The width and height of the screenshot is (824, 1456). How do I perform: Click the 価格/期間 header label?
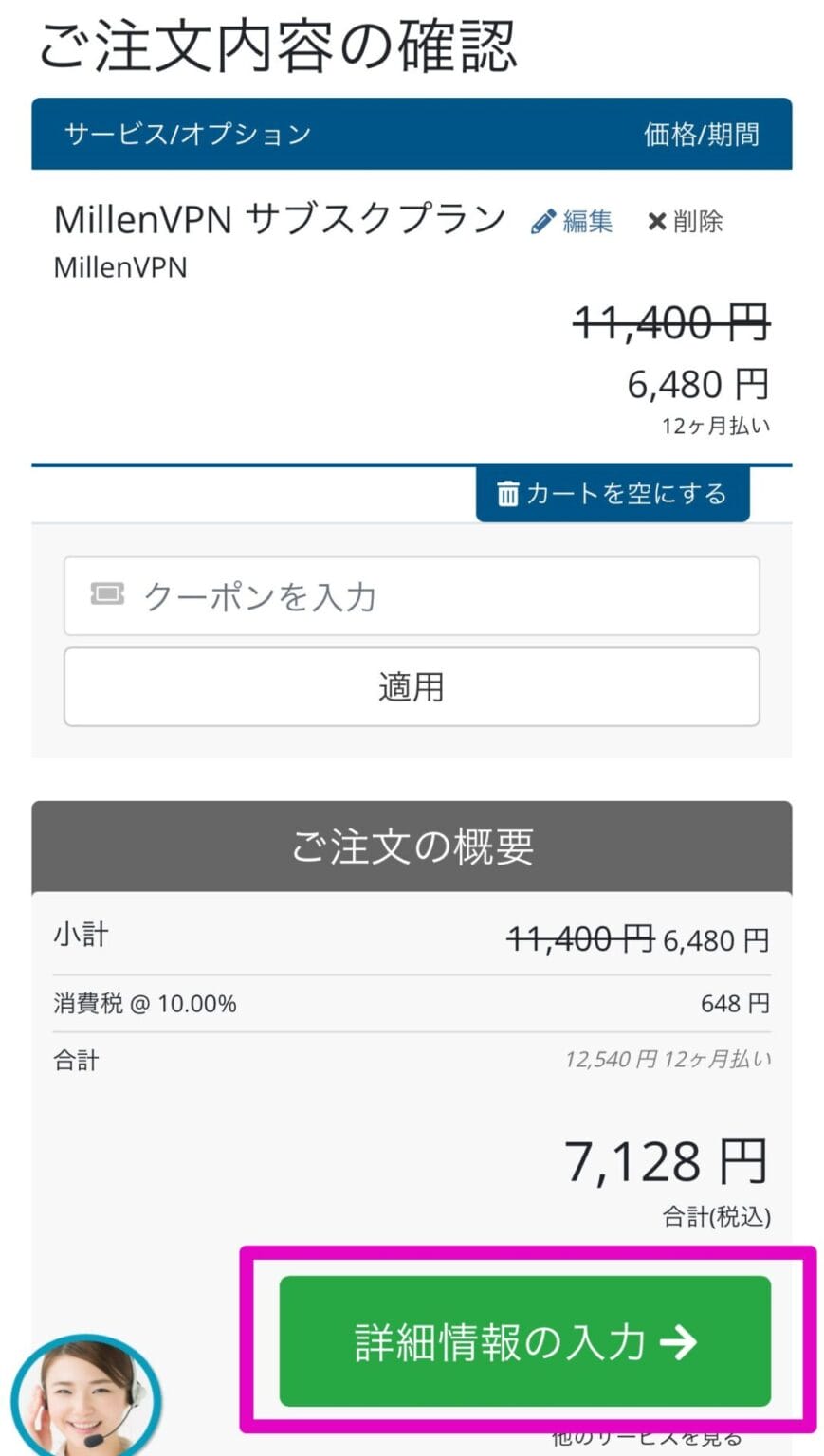706,134
